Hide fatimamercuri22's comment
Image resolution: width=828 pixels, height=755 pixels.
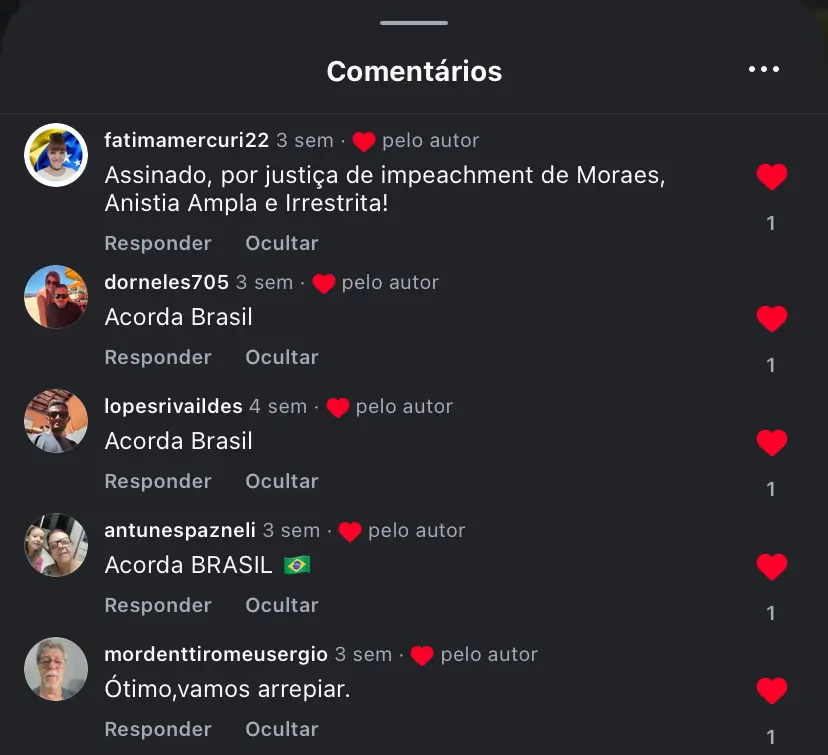pyautogui.click(x=282, y=243)
